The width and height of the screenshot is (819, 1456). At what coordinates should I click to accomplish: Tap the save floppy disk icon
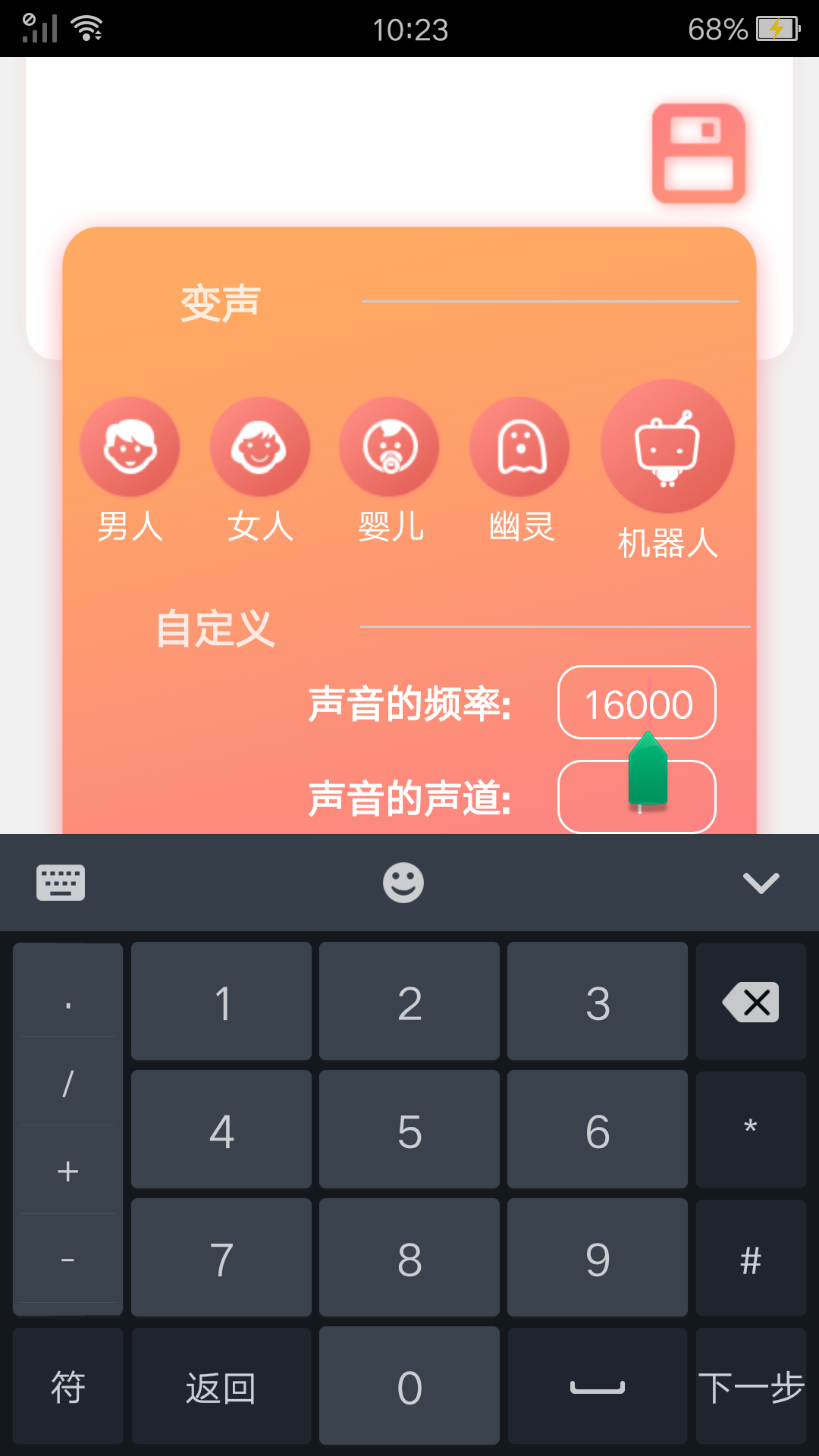click(698, 154)
